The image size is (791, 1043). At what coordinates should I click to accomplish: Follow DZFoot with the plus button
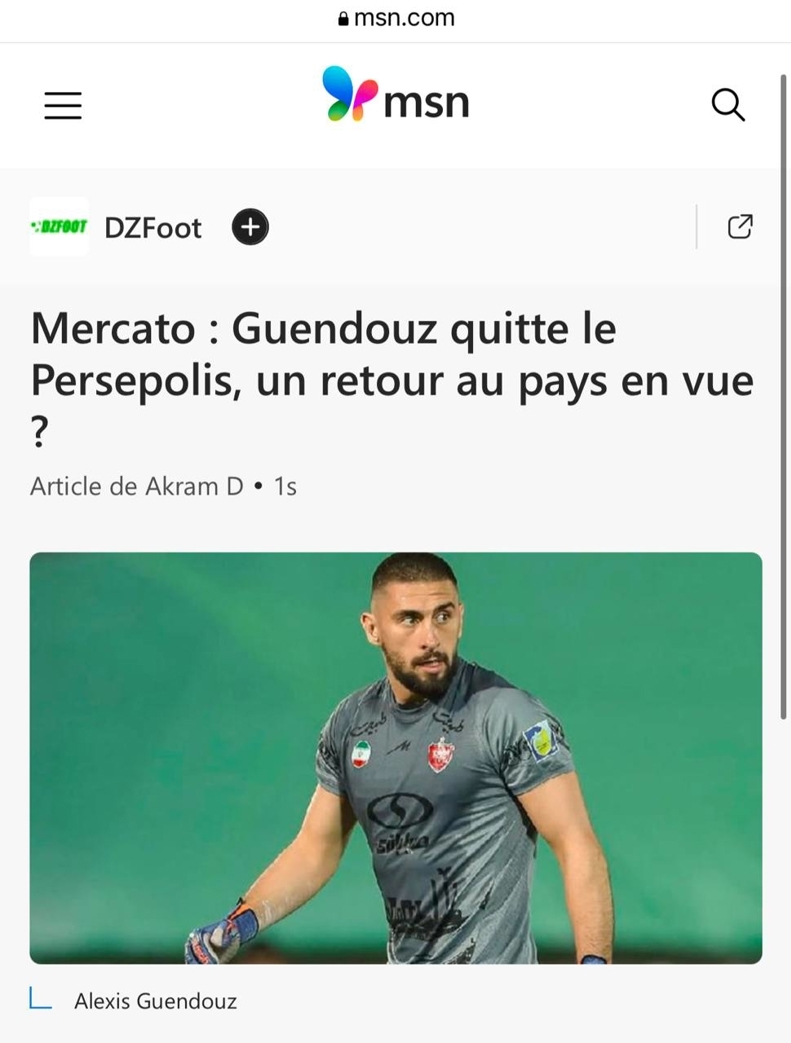tap(250, 228)
